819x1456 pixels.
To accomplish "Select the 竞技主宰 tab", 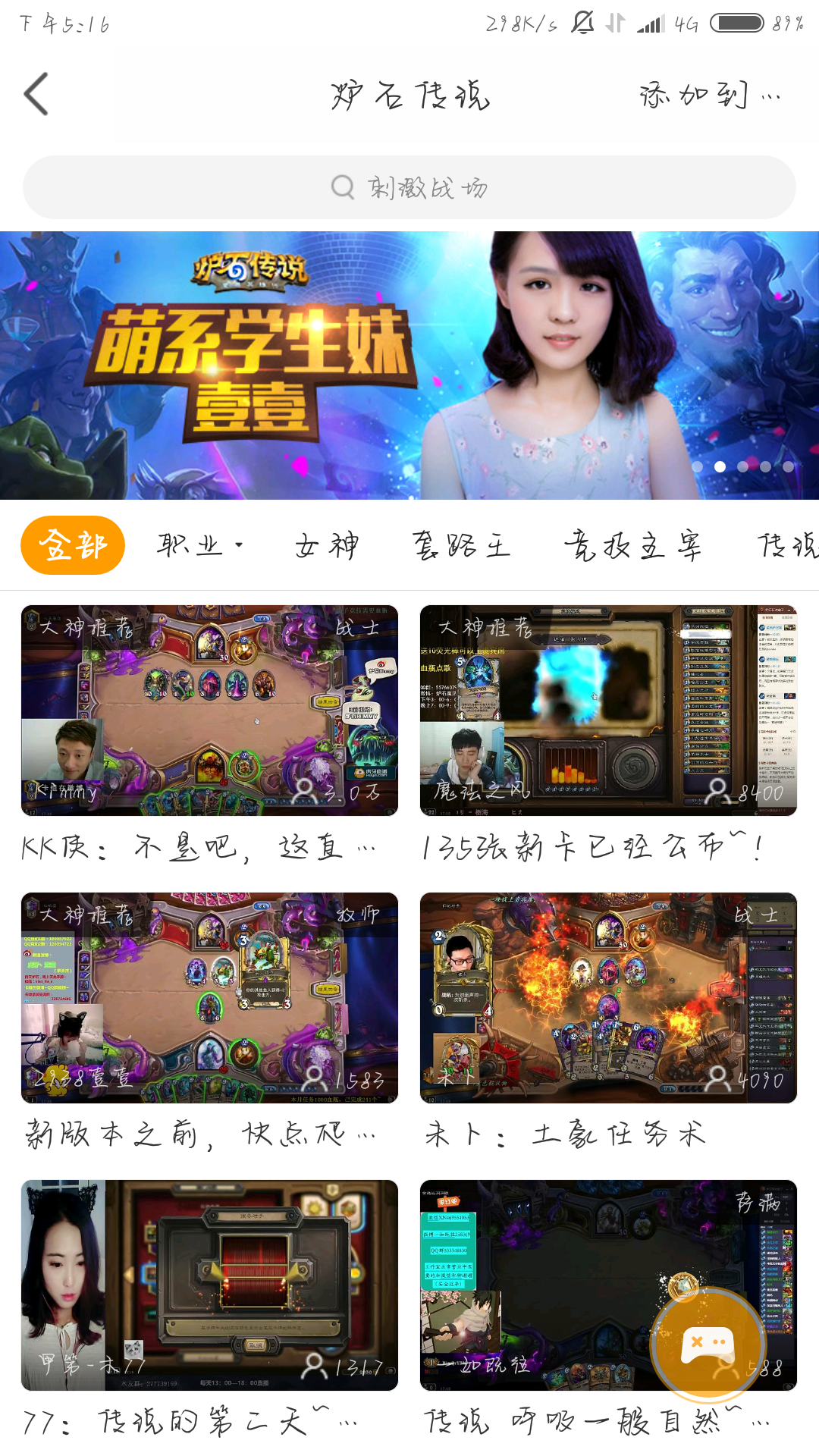I will click(635, 544).
